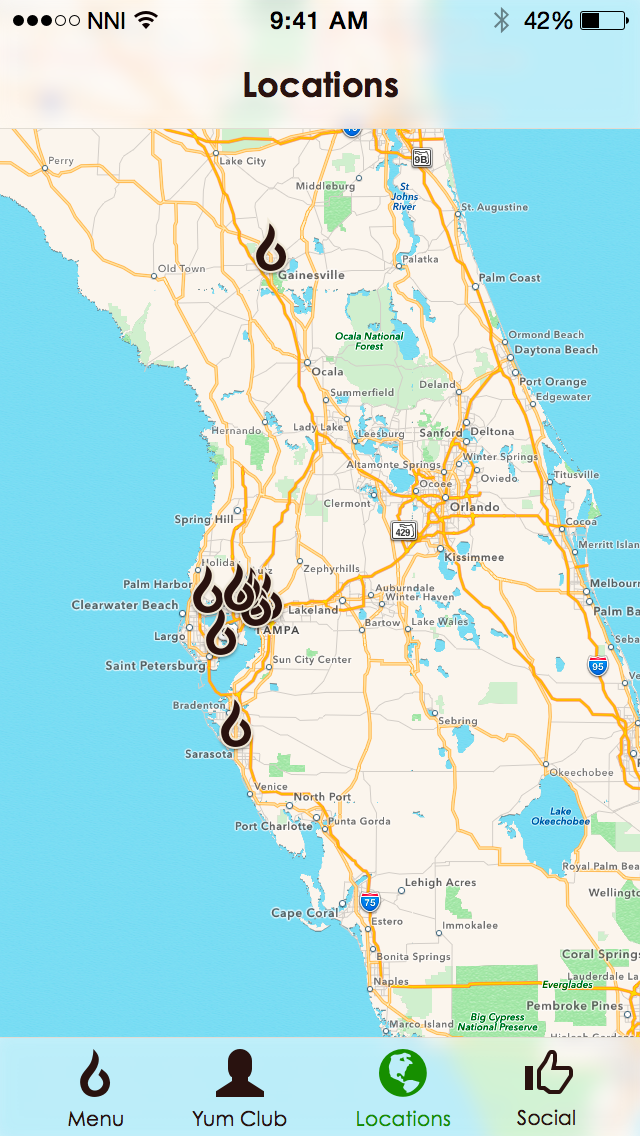Select the Locations tab
The height and width of the screenshot is (1136, 640).
click(403, 1089)
